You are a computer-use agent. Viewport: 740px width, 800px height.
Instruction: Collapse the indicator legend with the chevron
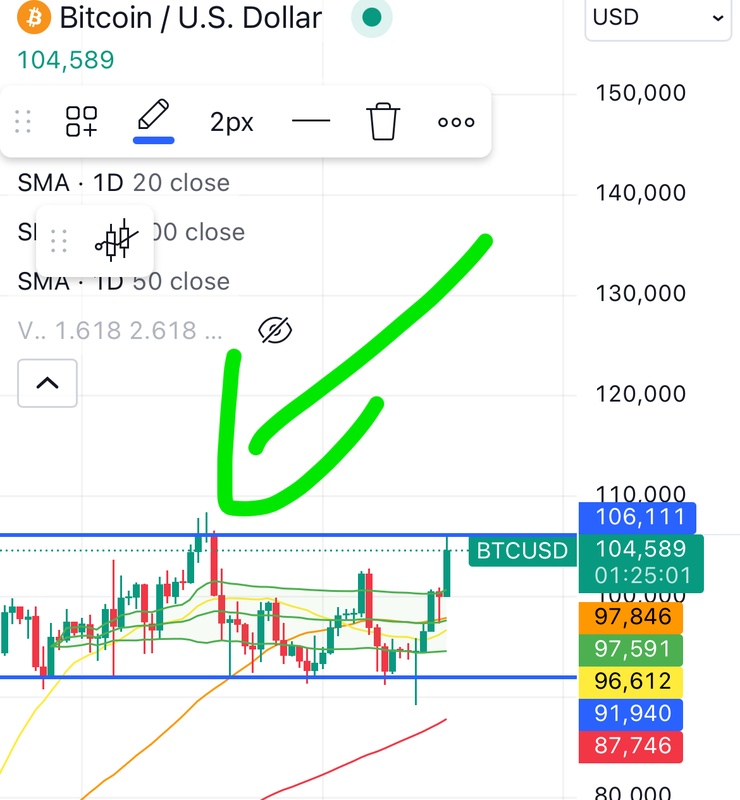point(47,383)
